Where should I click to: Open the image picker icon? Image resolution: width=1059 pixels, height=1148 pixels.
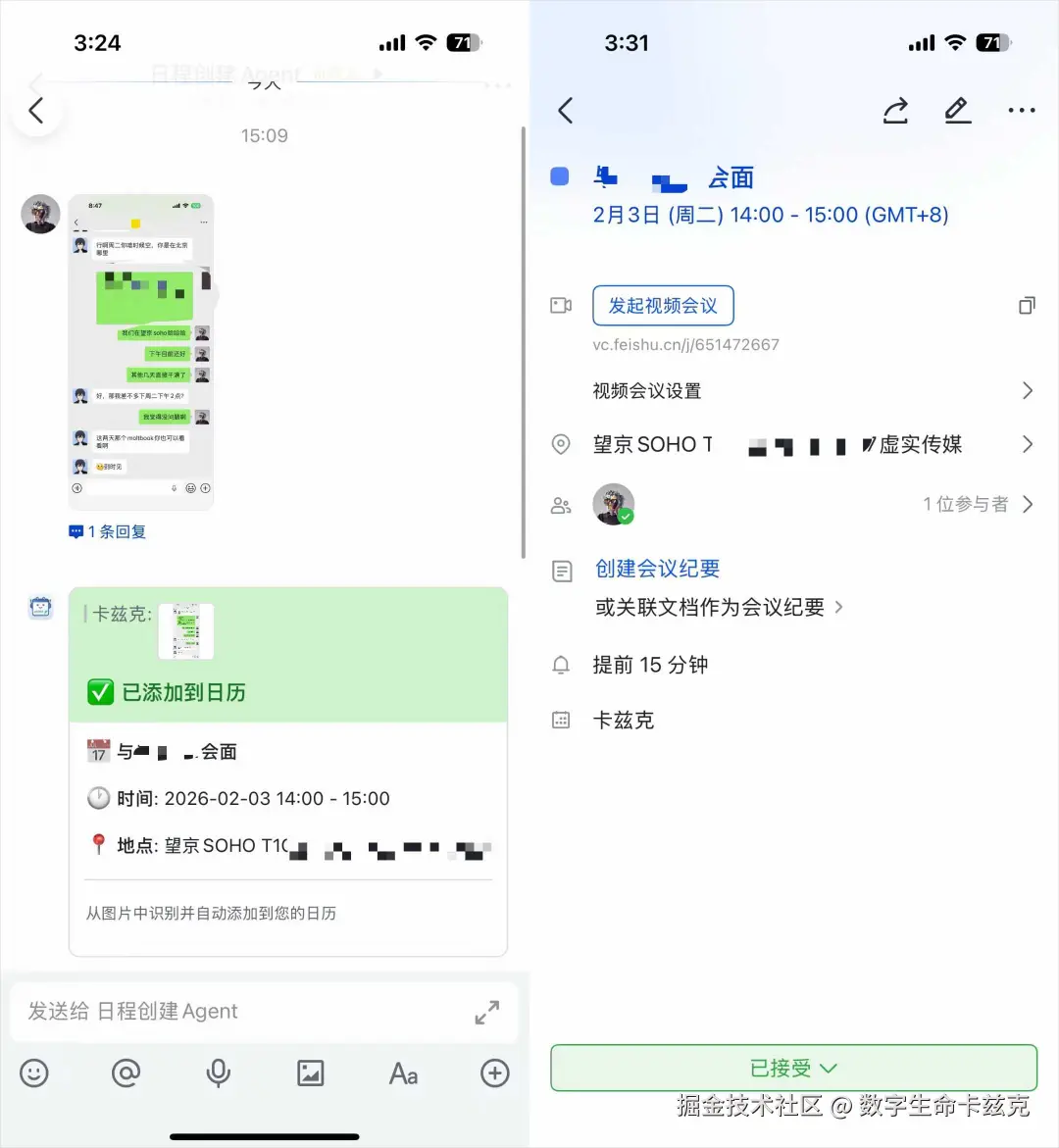click(x=310, y=1073)
